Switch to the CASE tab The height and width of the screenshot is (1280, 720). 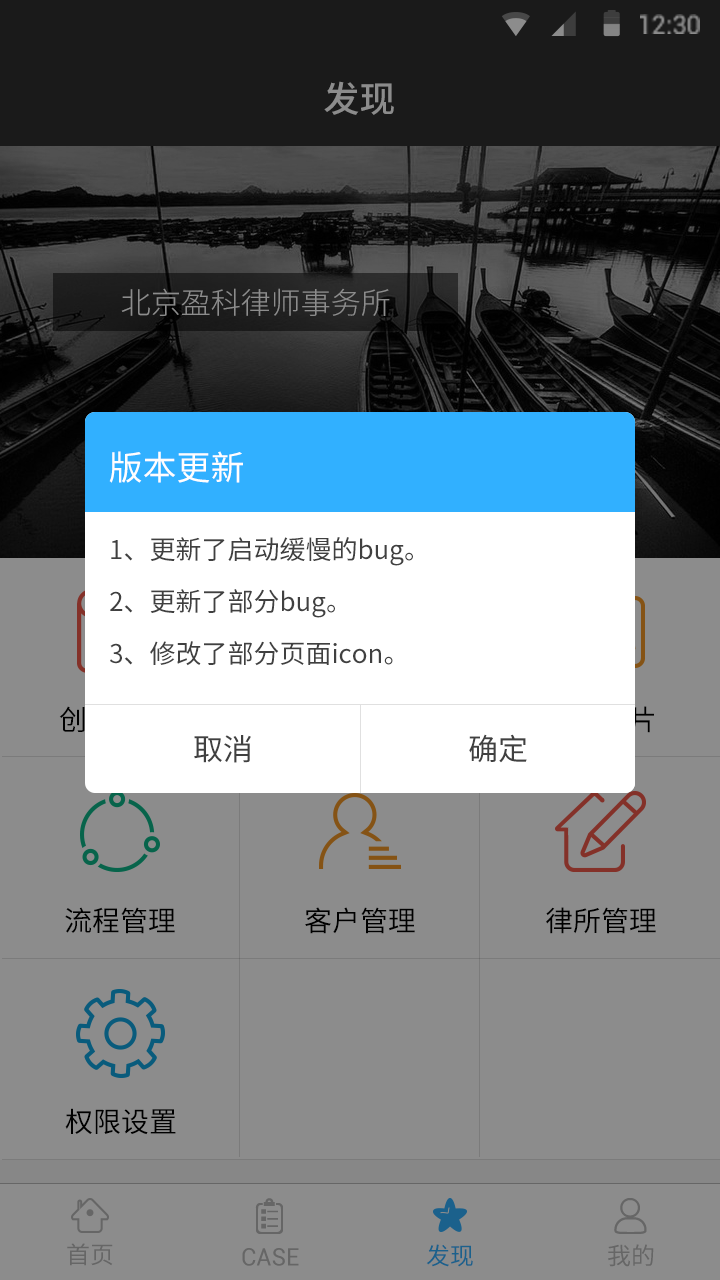click(x=270, y=1232)
